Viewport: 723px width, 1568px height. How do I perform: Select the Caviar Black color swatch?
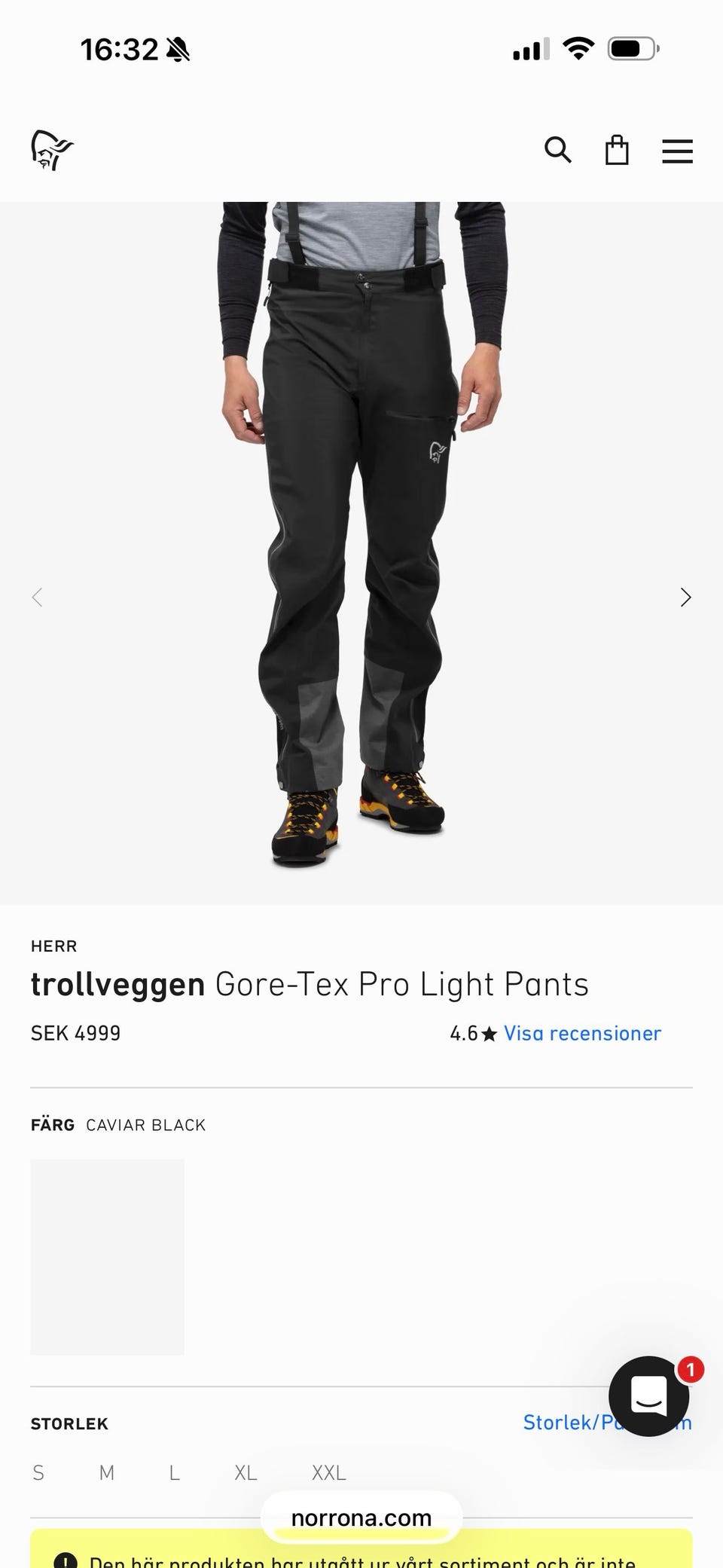107,1257
